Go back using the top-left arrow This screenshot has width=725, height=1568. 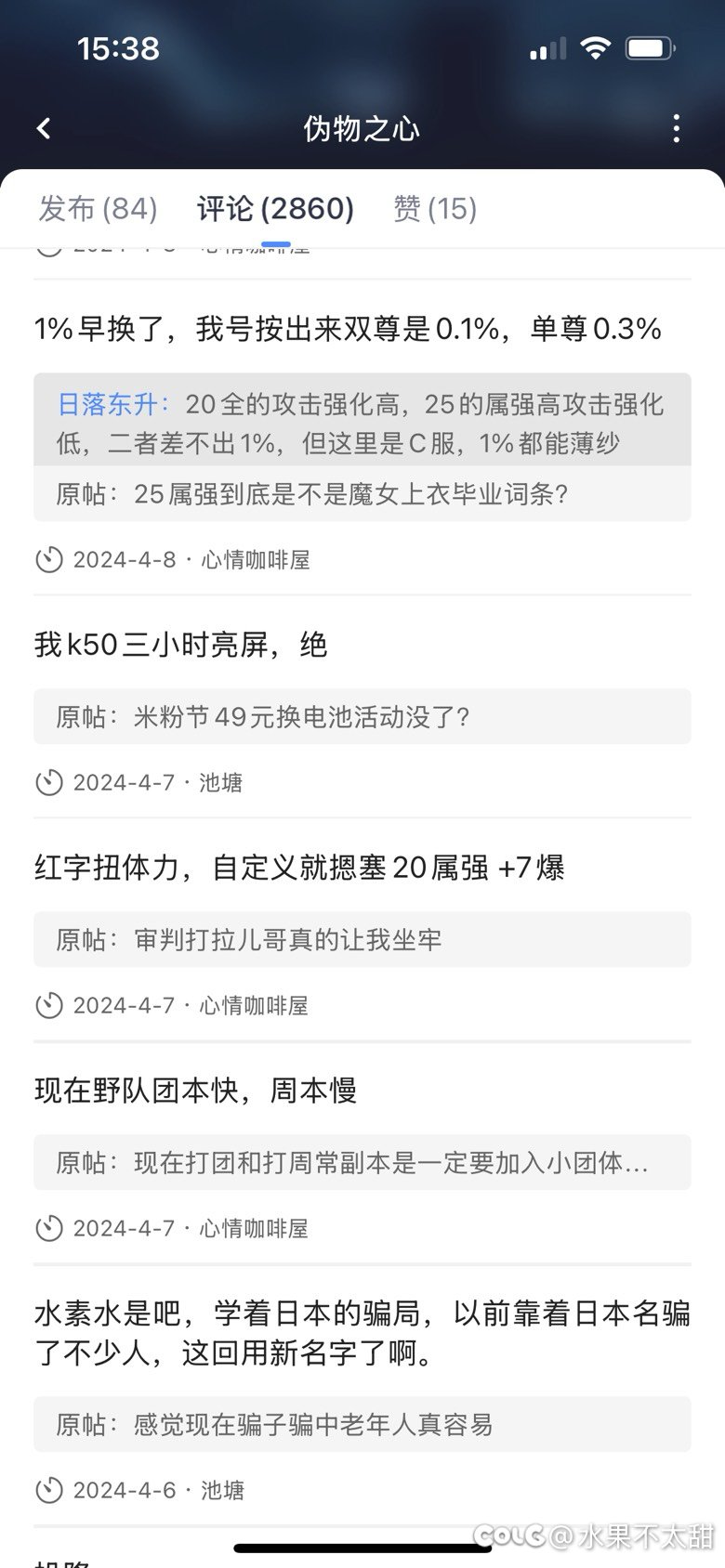(44, 128)
